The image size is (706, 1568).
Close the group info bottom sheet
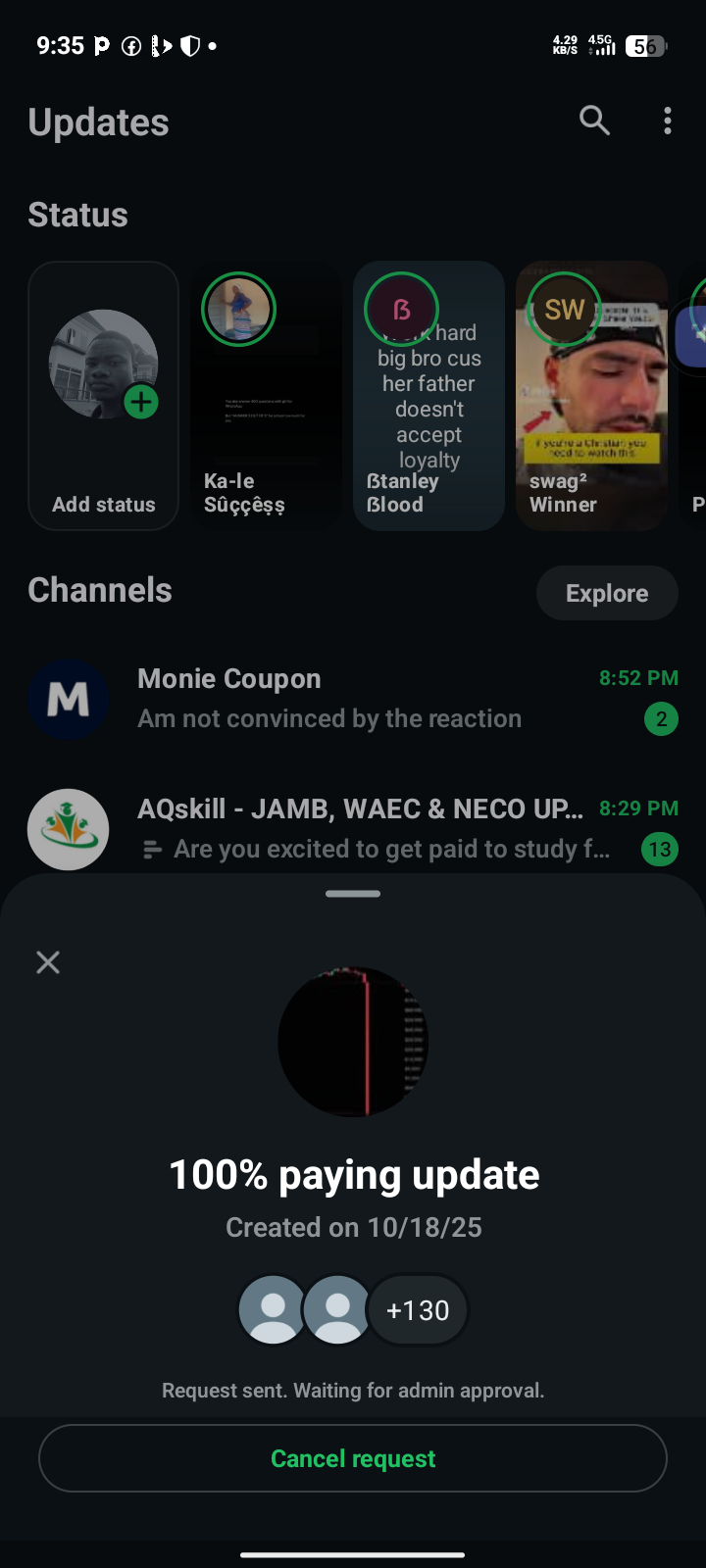pyautogui.click(x=48, y=962)
